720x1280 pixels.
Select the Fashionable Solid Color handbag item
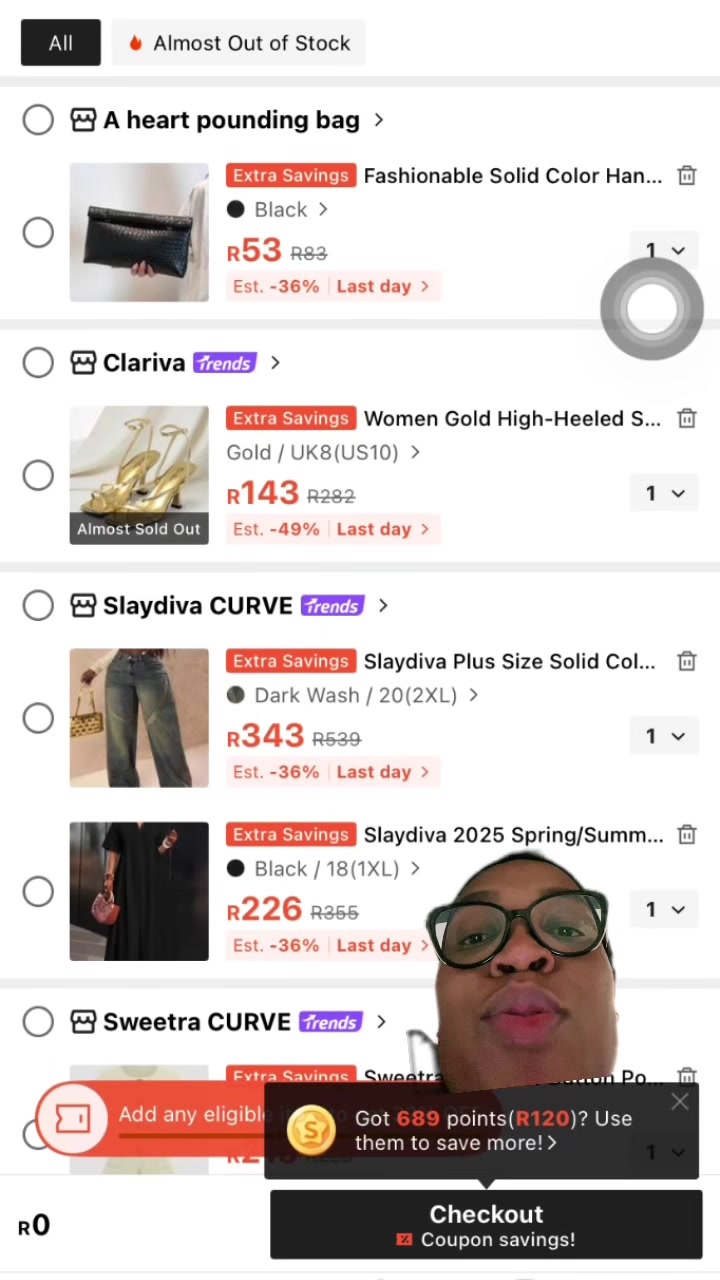(x=38, y=233)
